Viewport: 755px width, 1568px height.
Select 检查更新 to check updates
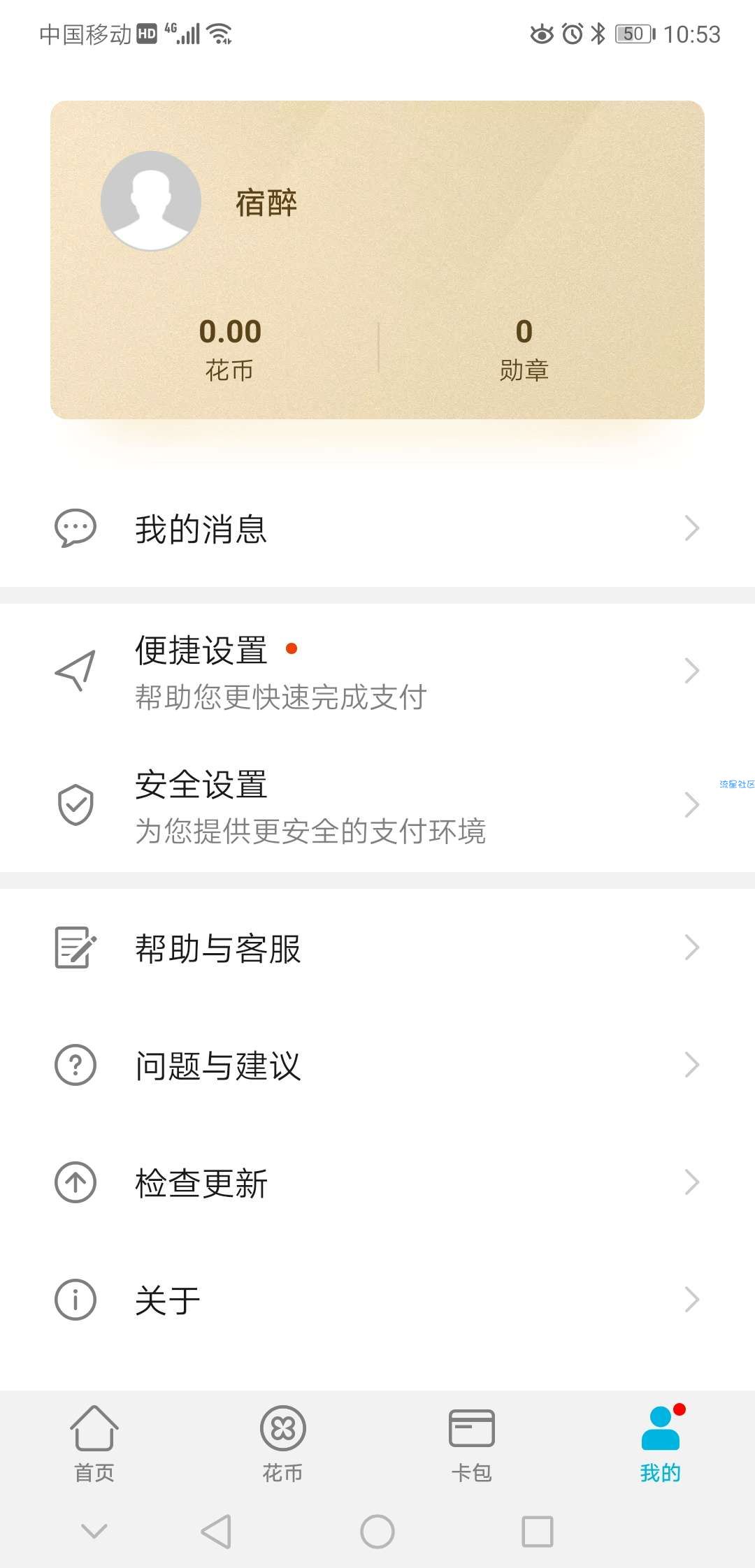click(377, 1182)
